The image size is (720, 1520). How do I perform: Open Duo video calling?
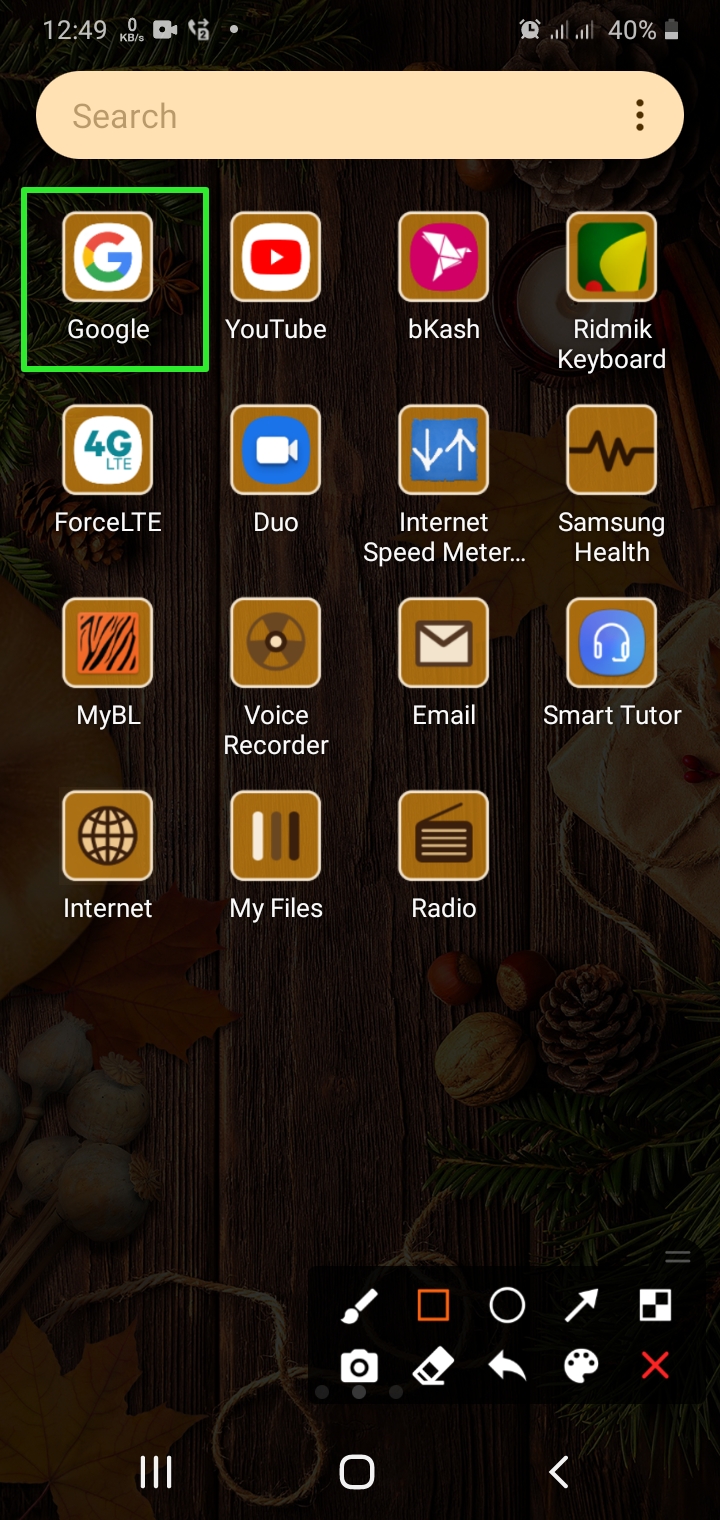click(x=276, y=450)
